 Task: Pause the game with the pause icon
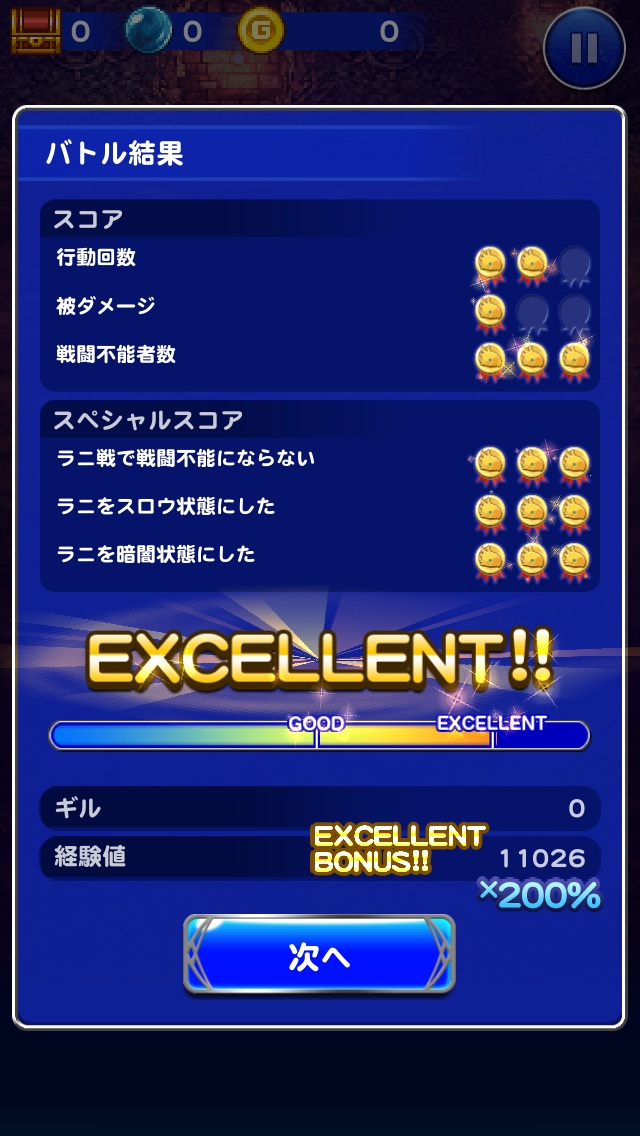coord(583,49)
